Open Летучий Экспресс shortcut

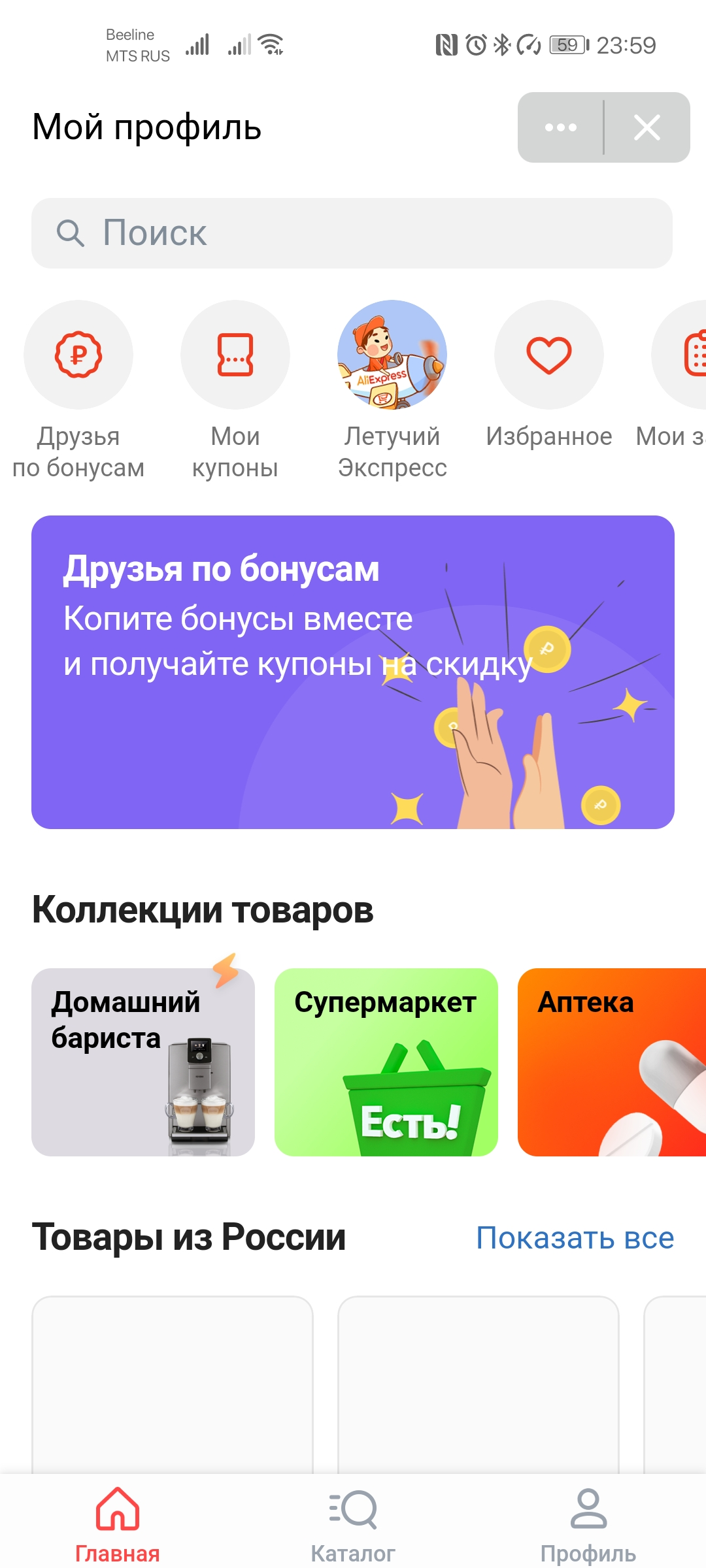pos(392,390)
